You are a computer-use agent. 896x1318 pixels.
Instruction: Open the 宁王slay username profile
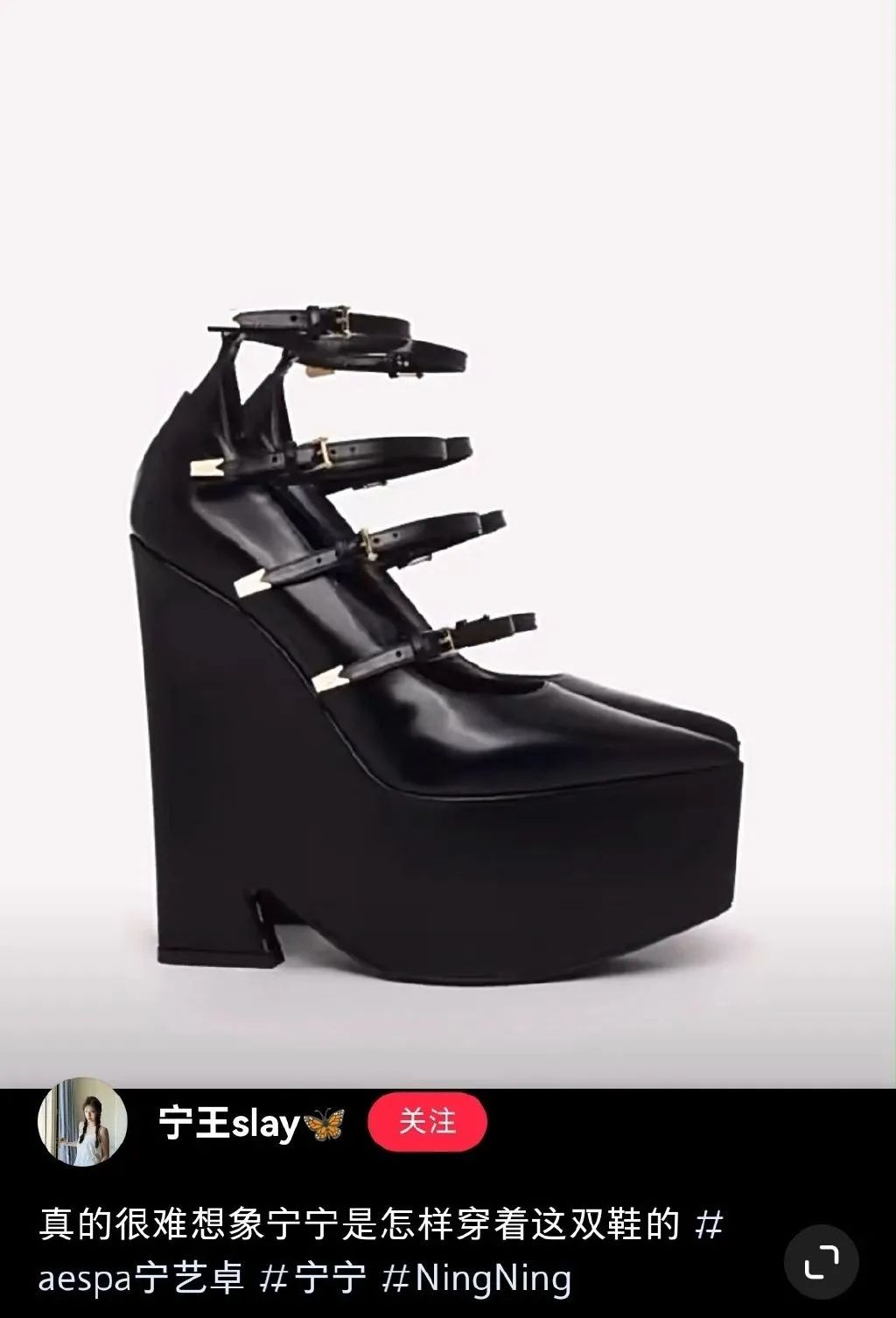[x=229, y=1122]
